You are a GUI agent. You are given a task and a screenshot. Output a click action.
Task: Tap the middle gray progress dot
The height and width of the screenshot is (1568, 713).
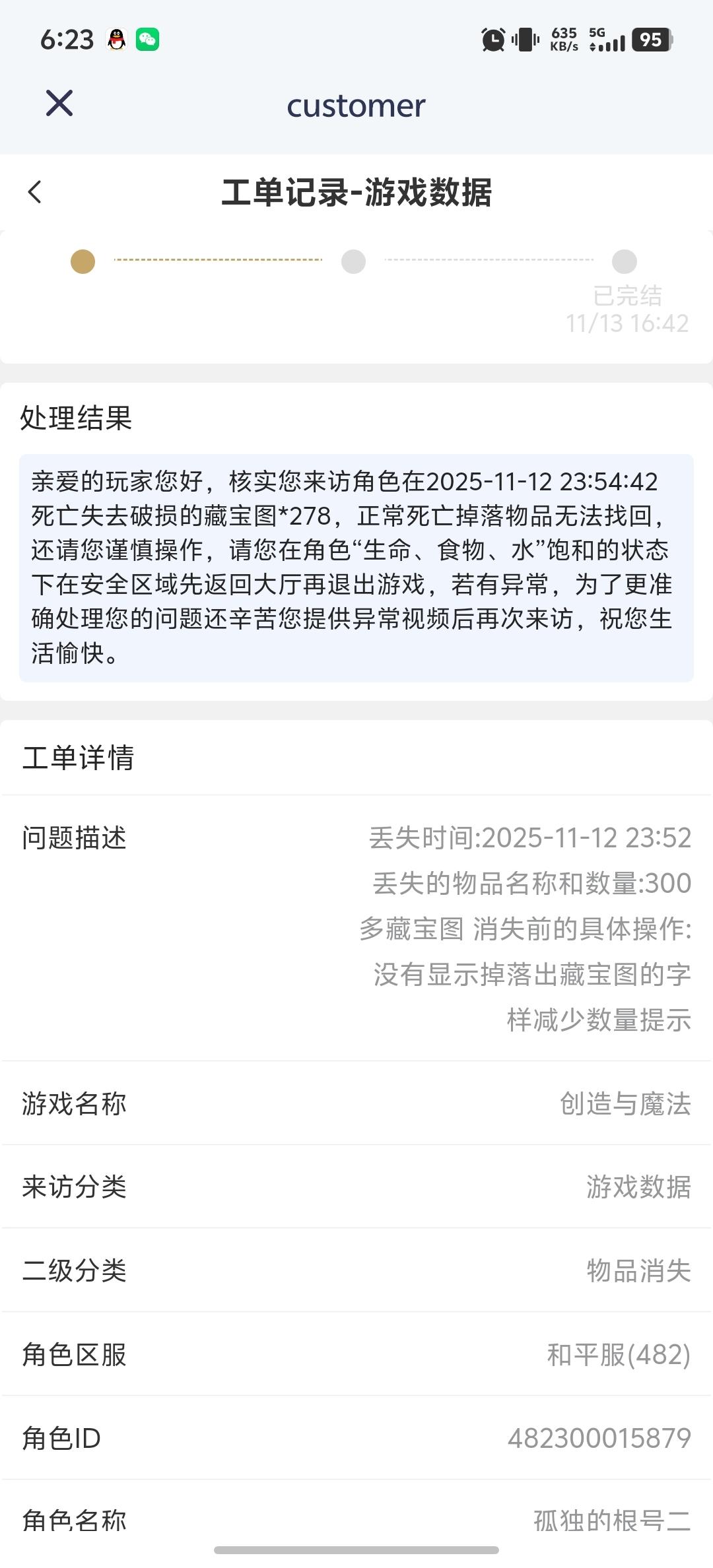coord(353,261)
